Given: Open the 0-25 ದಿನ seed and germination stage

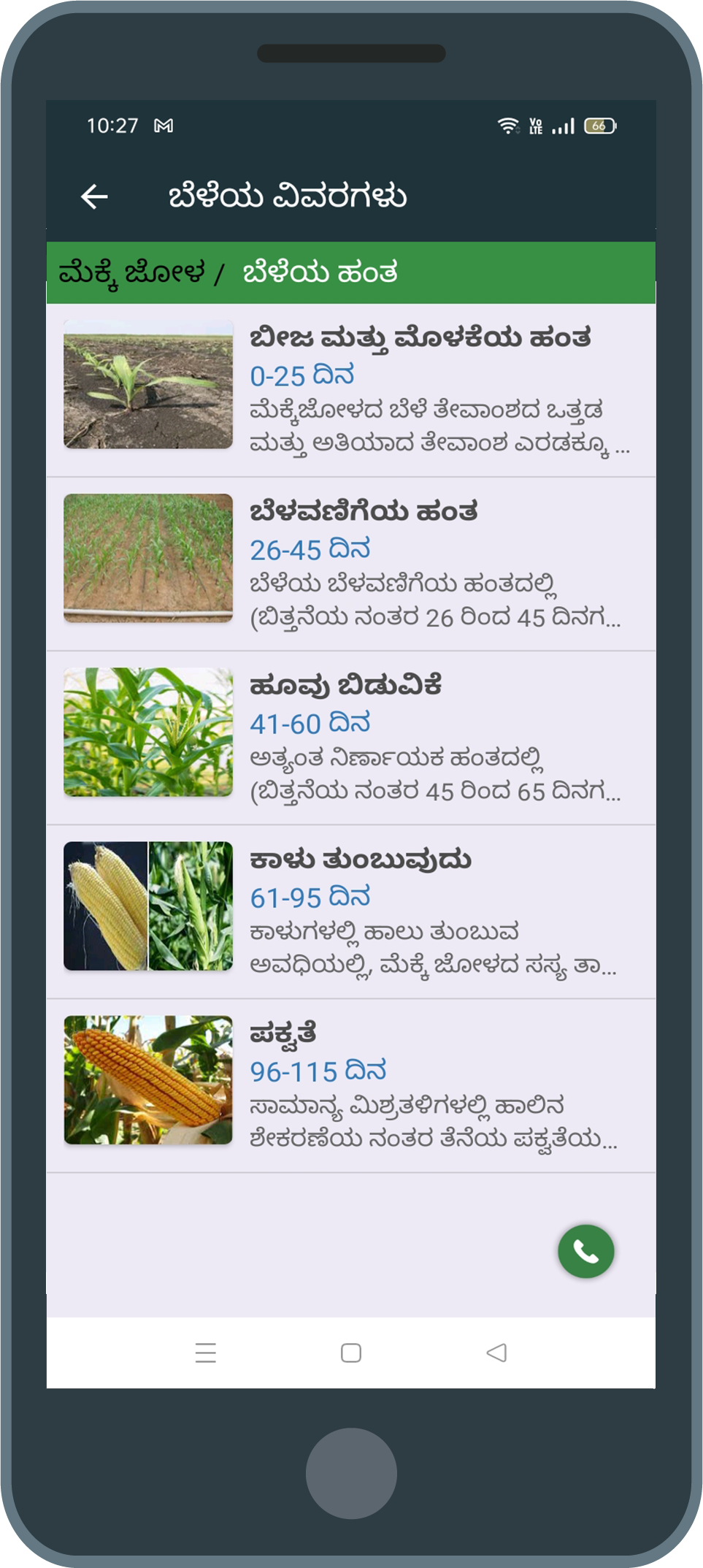Looking at the screenshot, I should pyautogui.click(x=351, y=391).
